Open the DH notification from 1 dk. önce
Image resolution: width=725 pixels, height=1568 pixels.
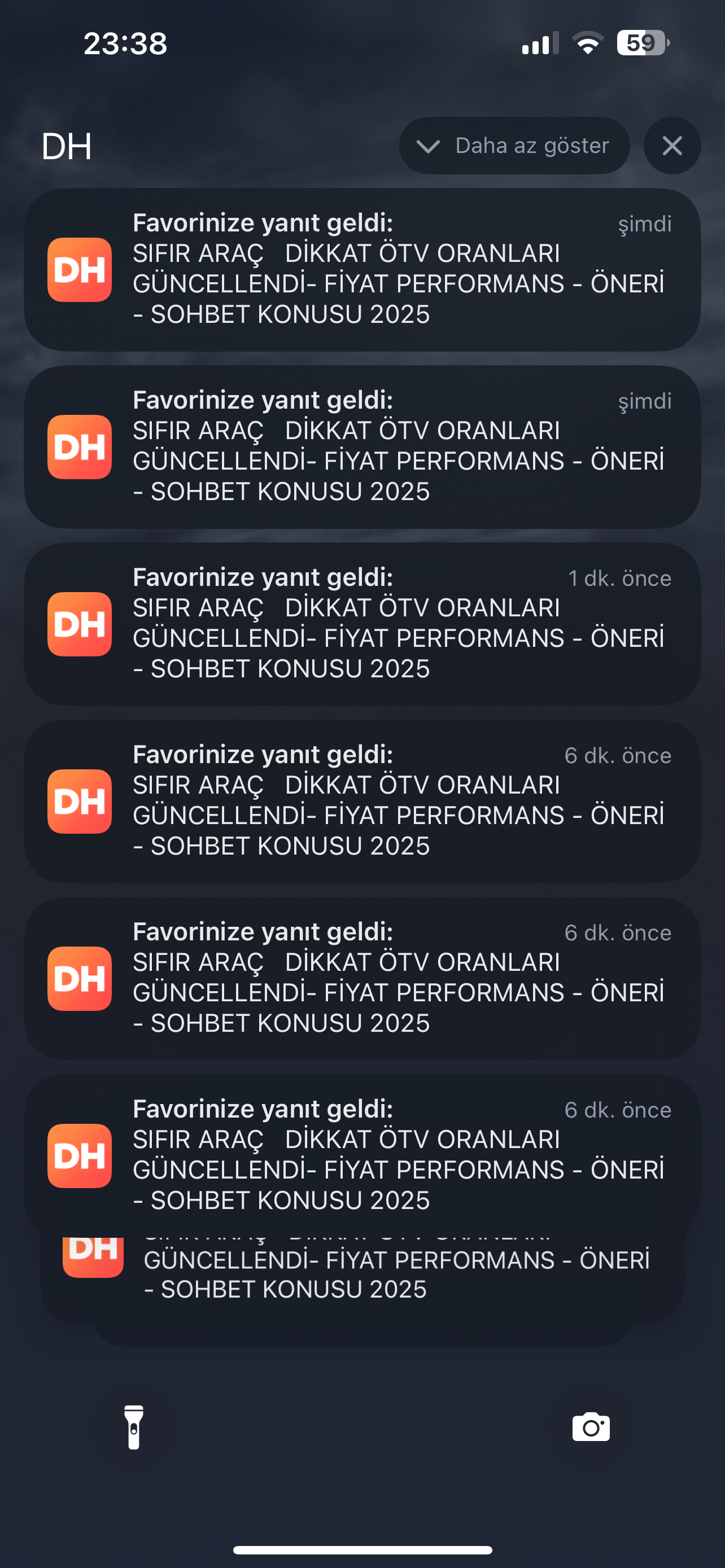(x=362, y=624)
